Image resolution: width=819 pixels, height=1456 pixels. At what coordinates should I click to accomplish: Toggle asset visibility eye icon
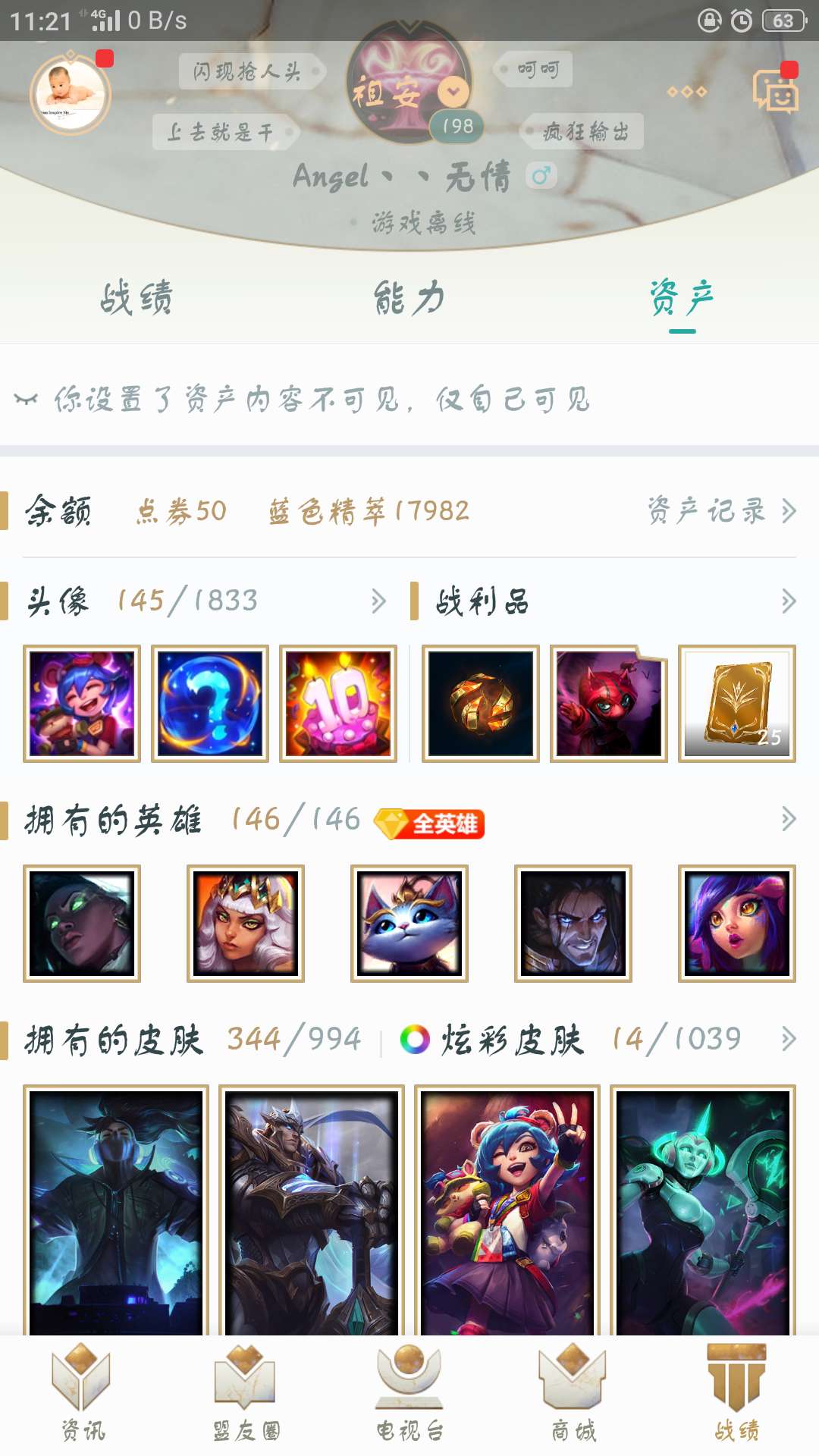point(27,399)
